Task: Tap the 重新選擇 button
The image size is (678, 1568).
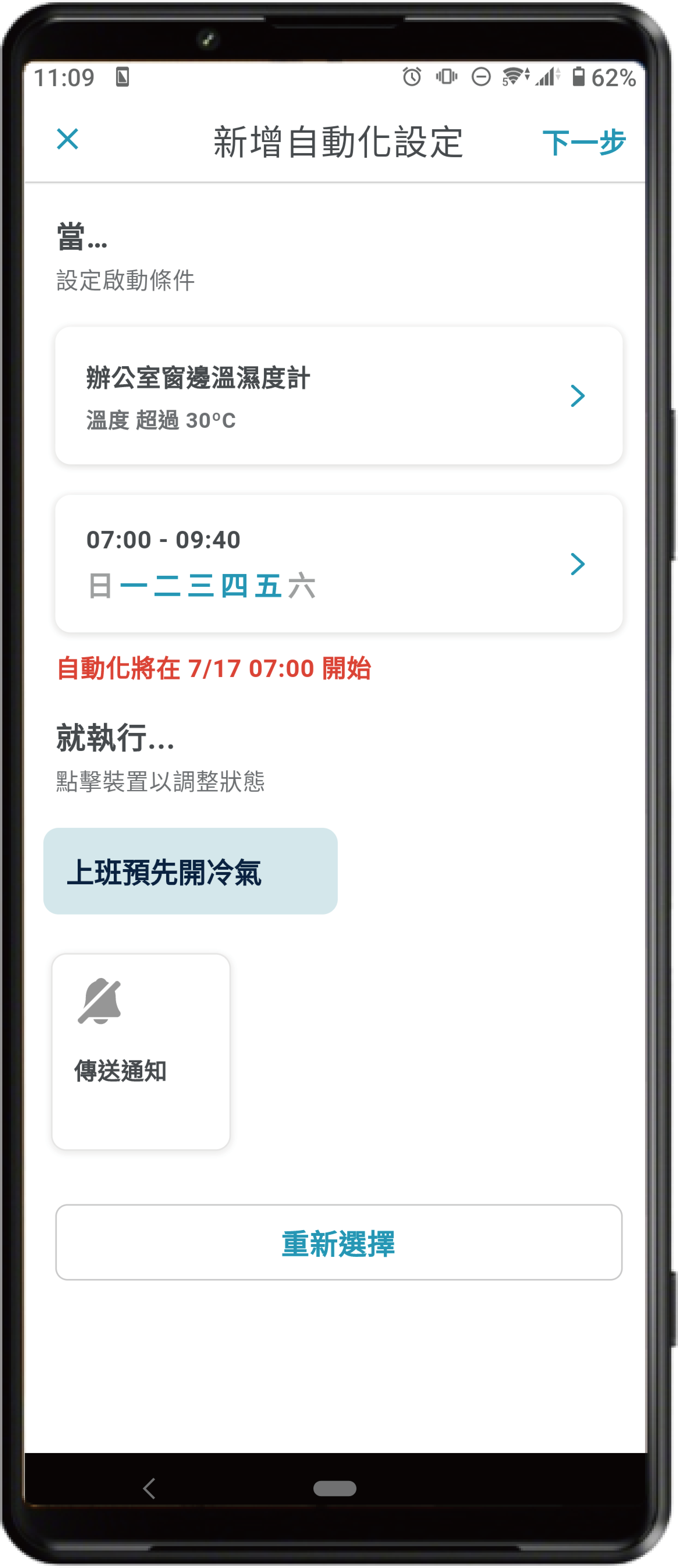Action: click(x=338, y=1242)
